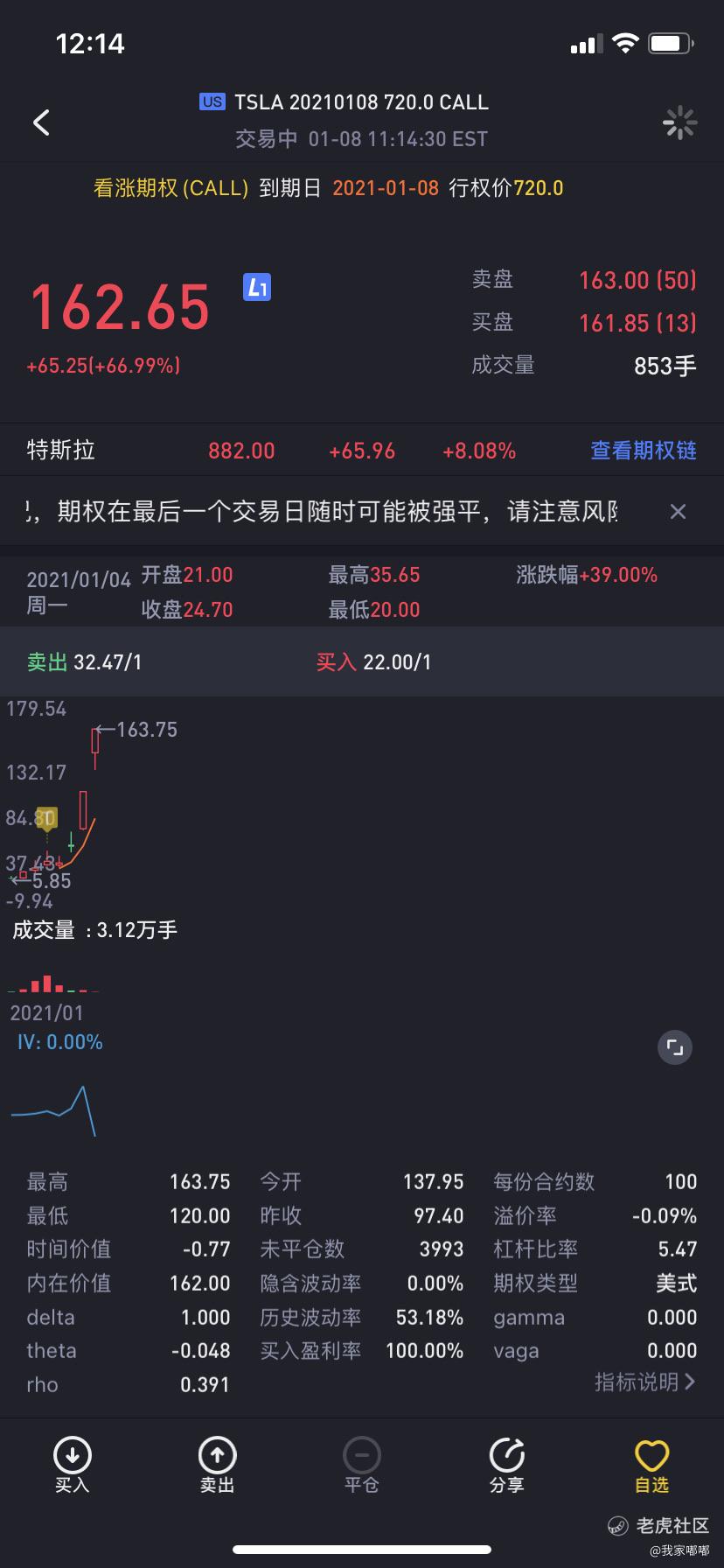
Task: Go back using the top-left arrow
Action: tap(41, 122)
